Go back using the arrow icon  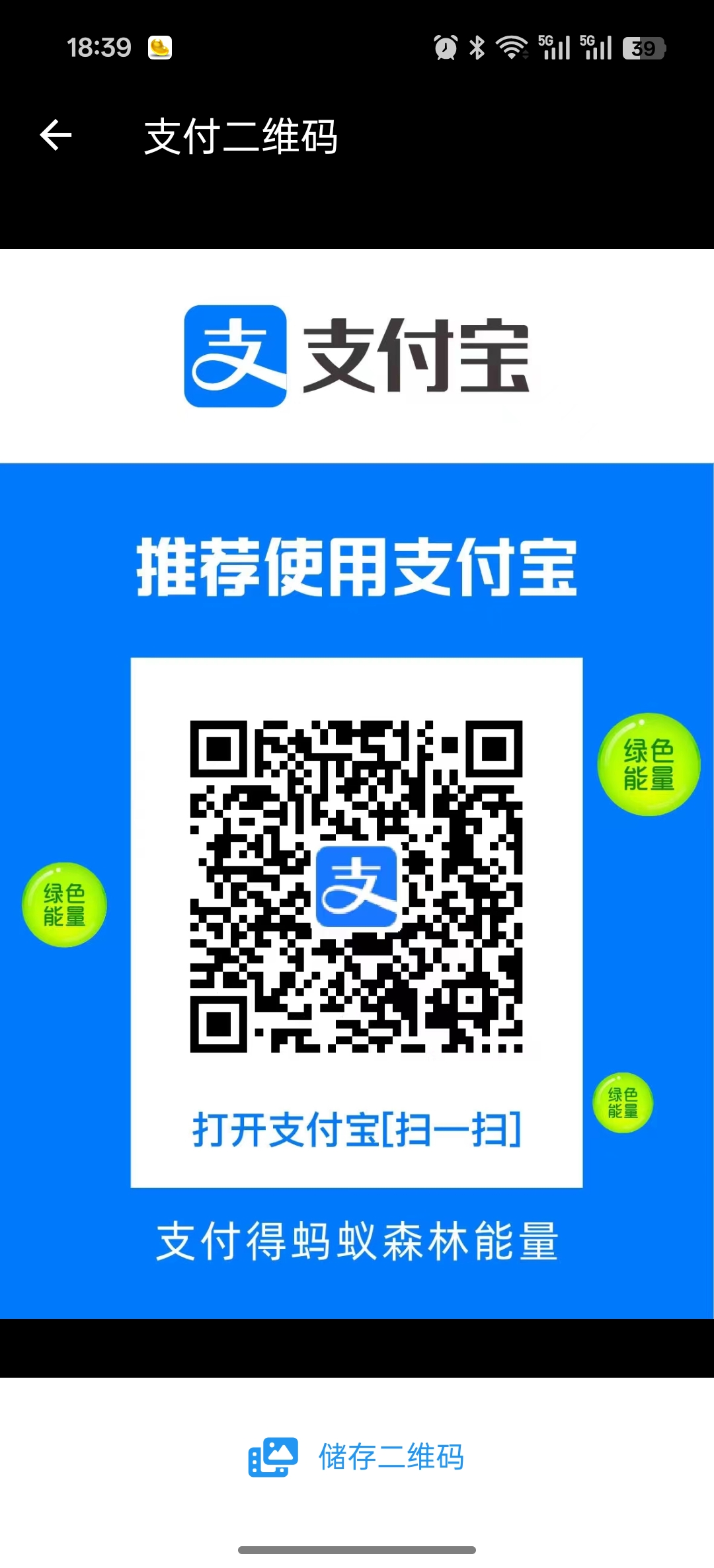(x=56, y=135)
